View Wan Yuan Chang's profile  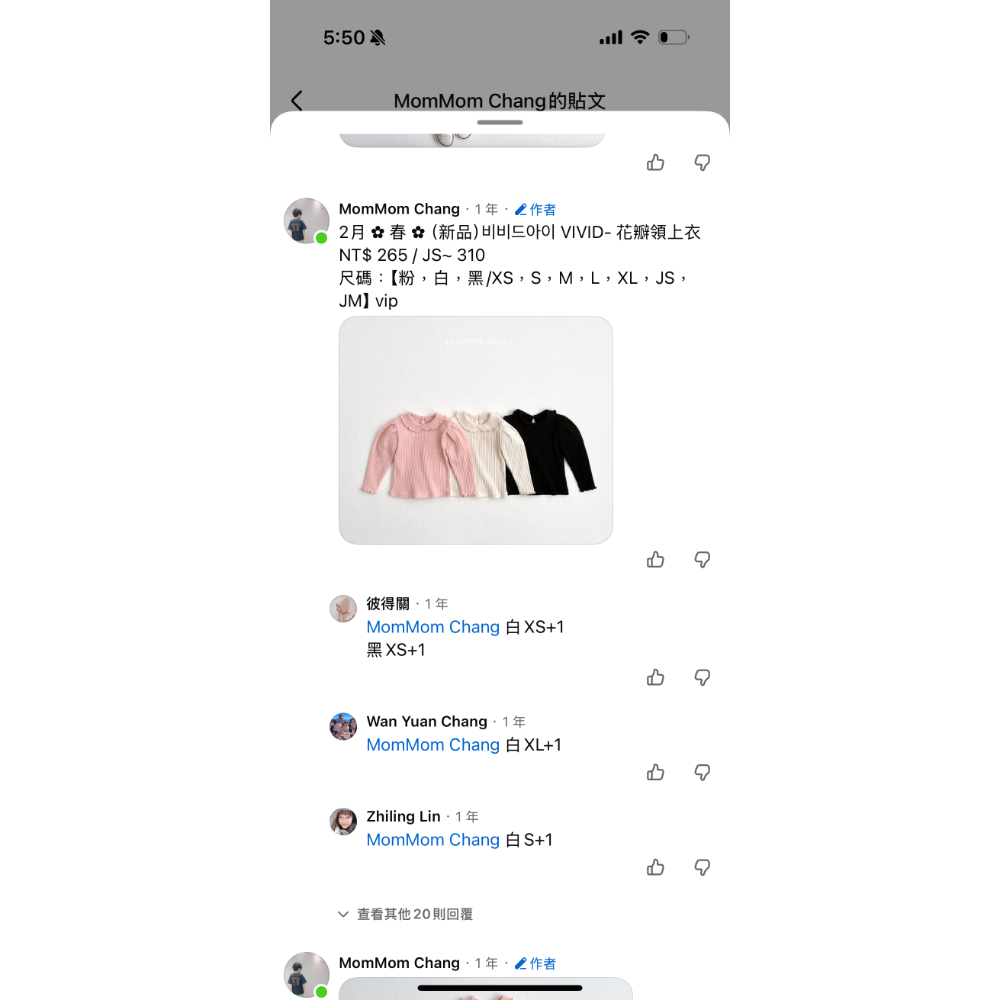pos(343,726)
